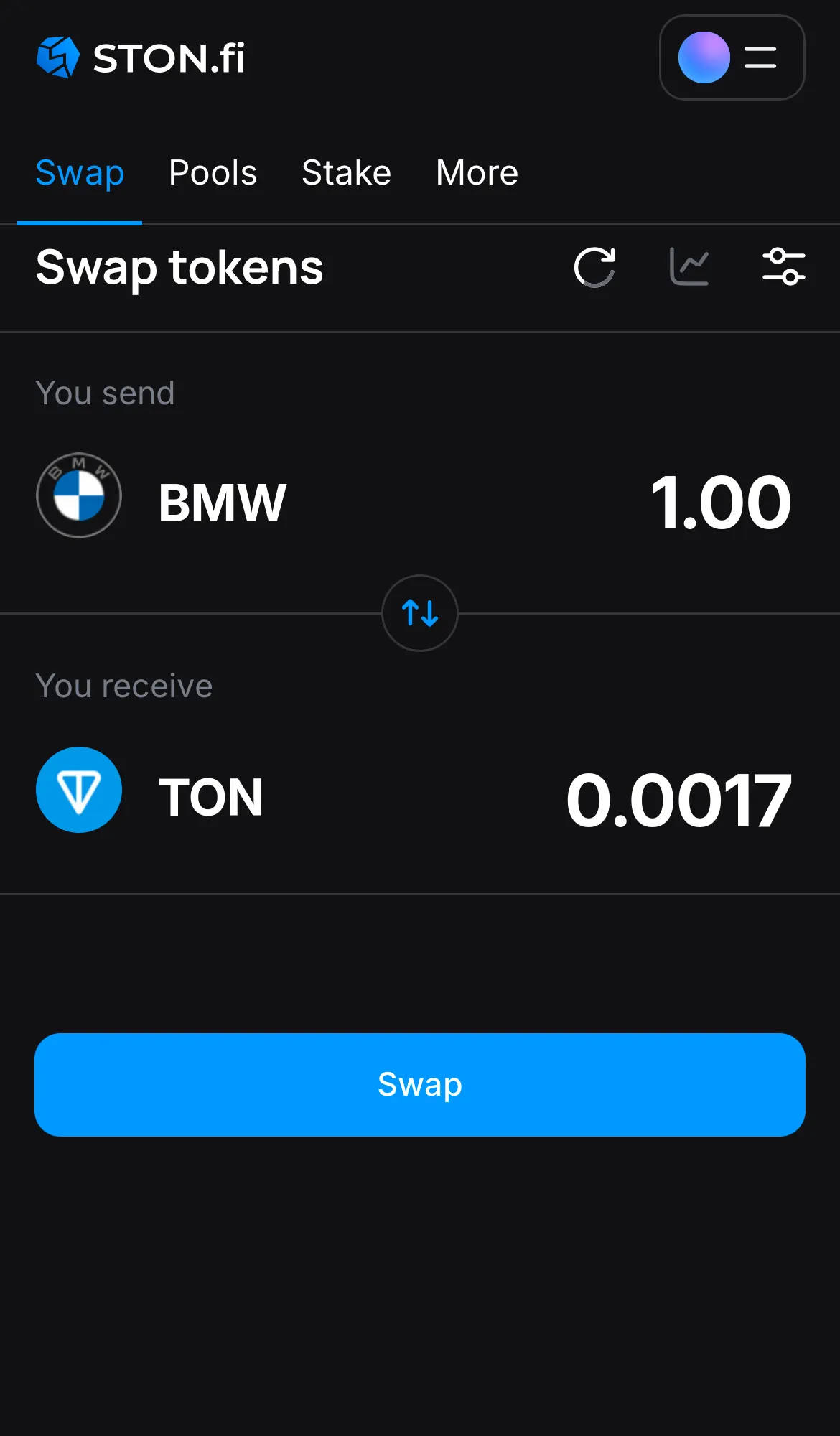Open the price chart icon
The image size is (840, 1436).
pyautogui.click(x=689, y=268)
